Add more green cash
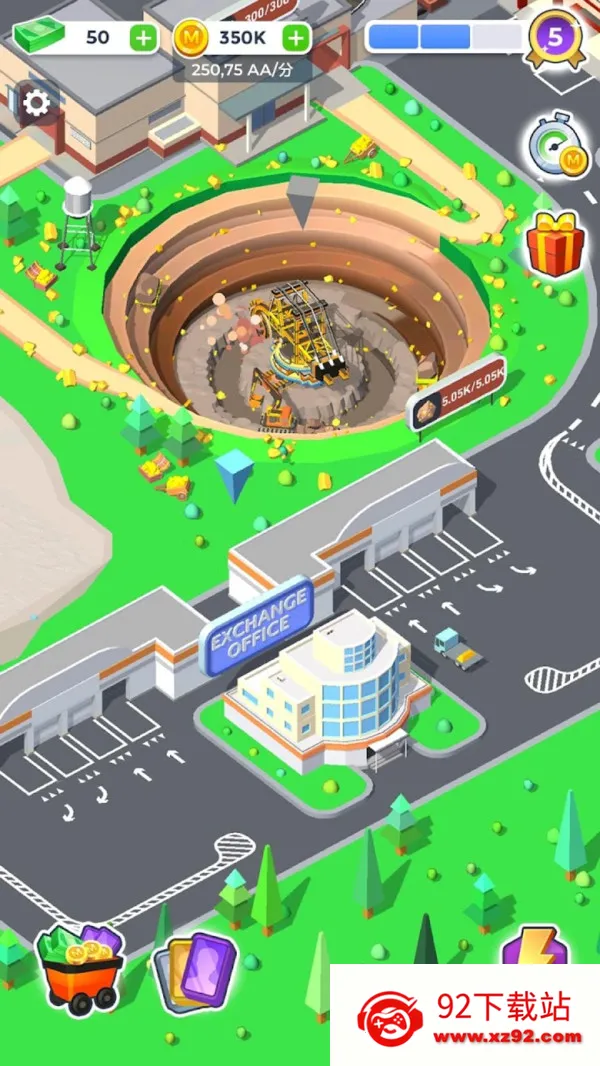 [x=144, y=38]
